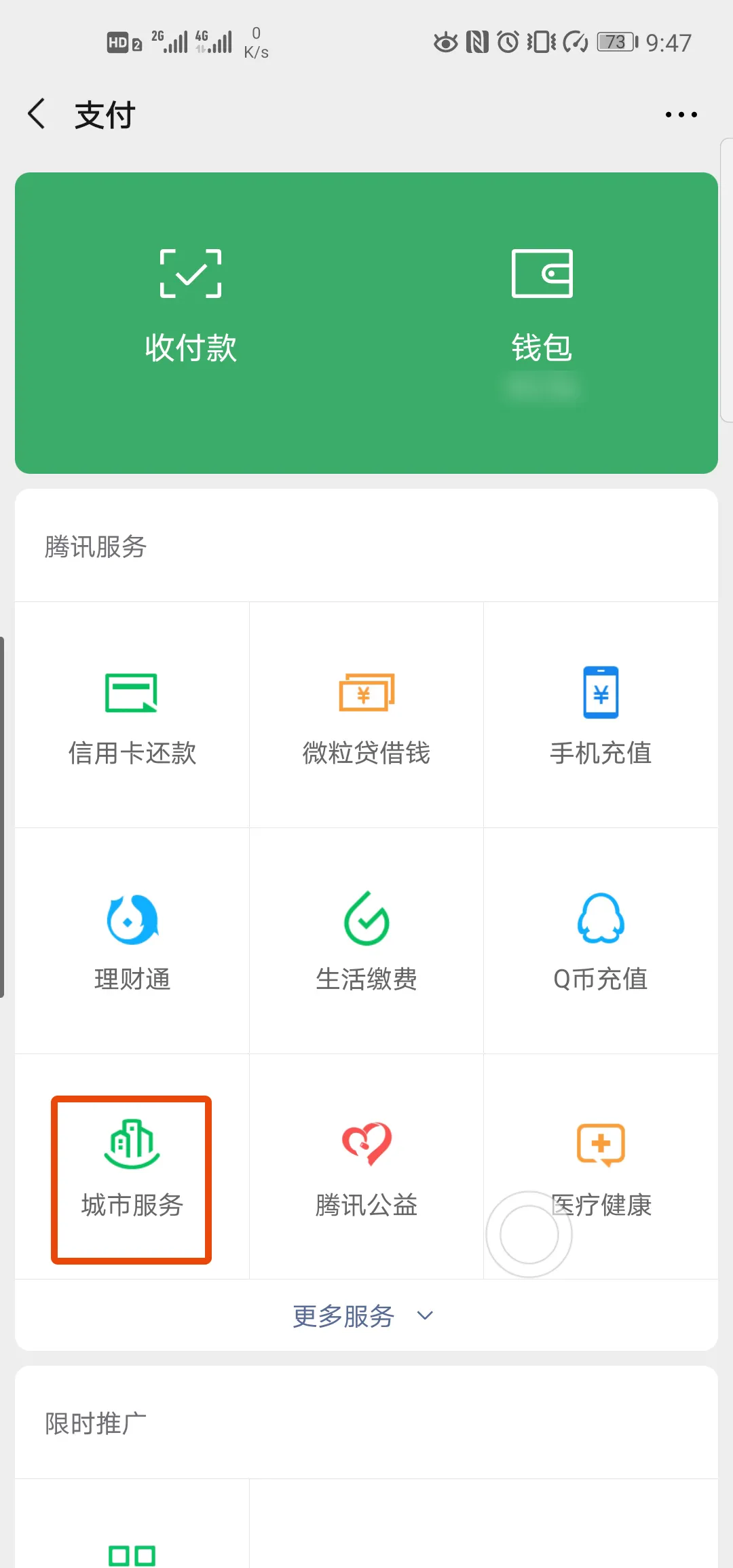Open 医疗健康 service
733x1568 pixels.
point(601,1167)
